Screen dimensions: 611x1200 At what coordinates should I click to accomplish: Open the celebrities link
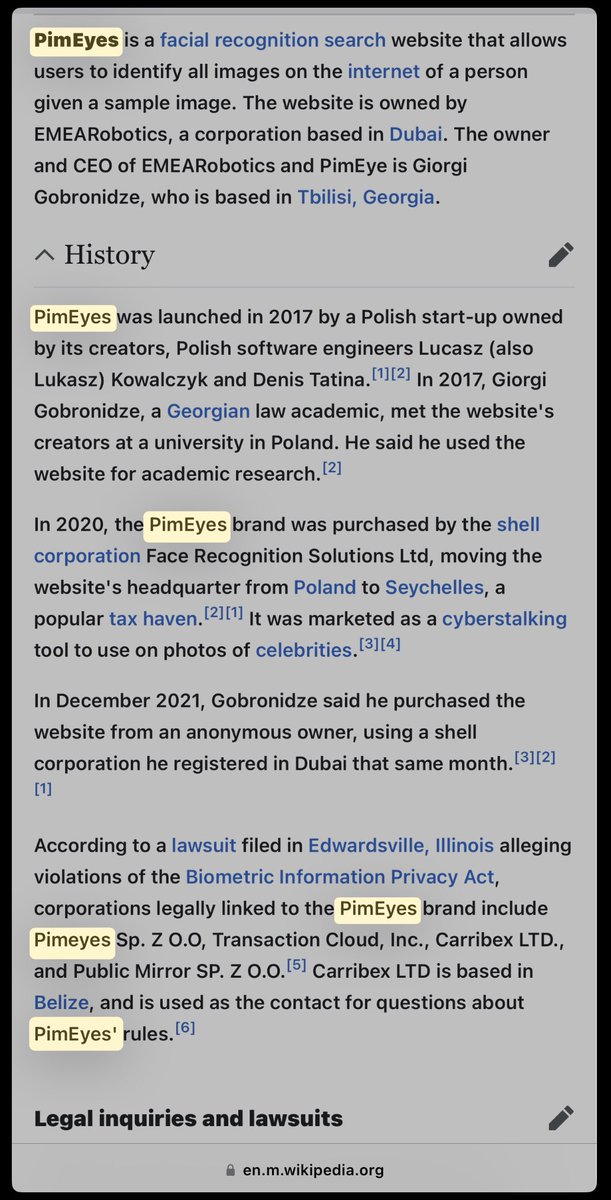click(304, 651)
